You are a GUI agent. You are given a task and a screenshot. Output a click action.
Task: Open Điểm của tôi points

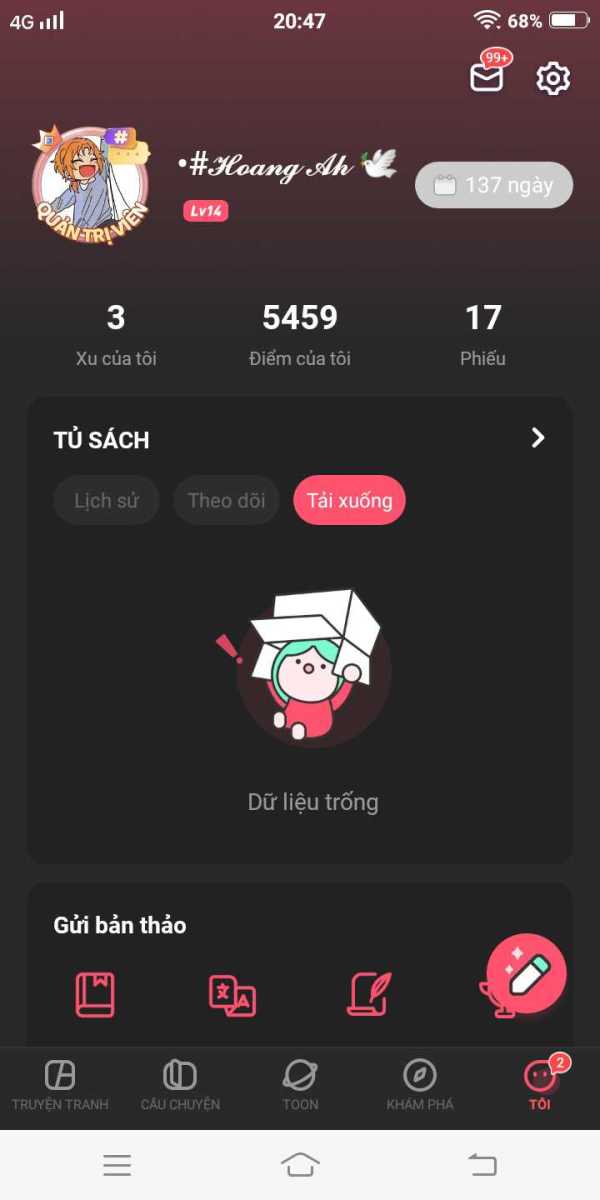pos(300,334)
